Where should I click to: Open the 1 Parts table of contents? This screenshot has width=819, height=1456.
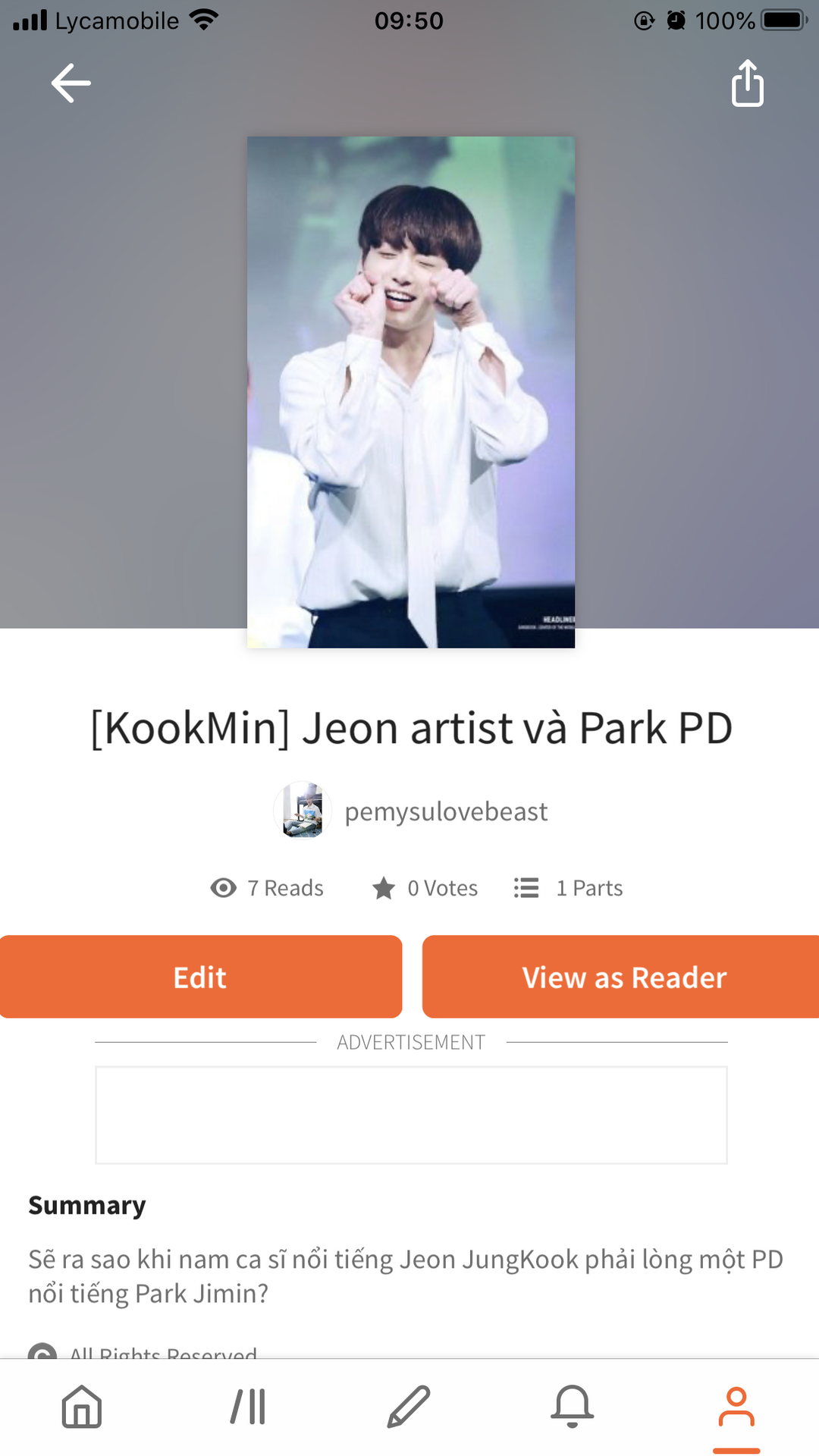[569, 887]
